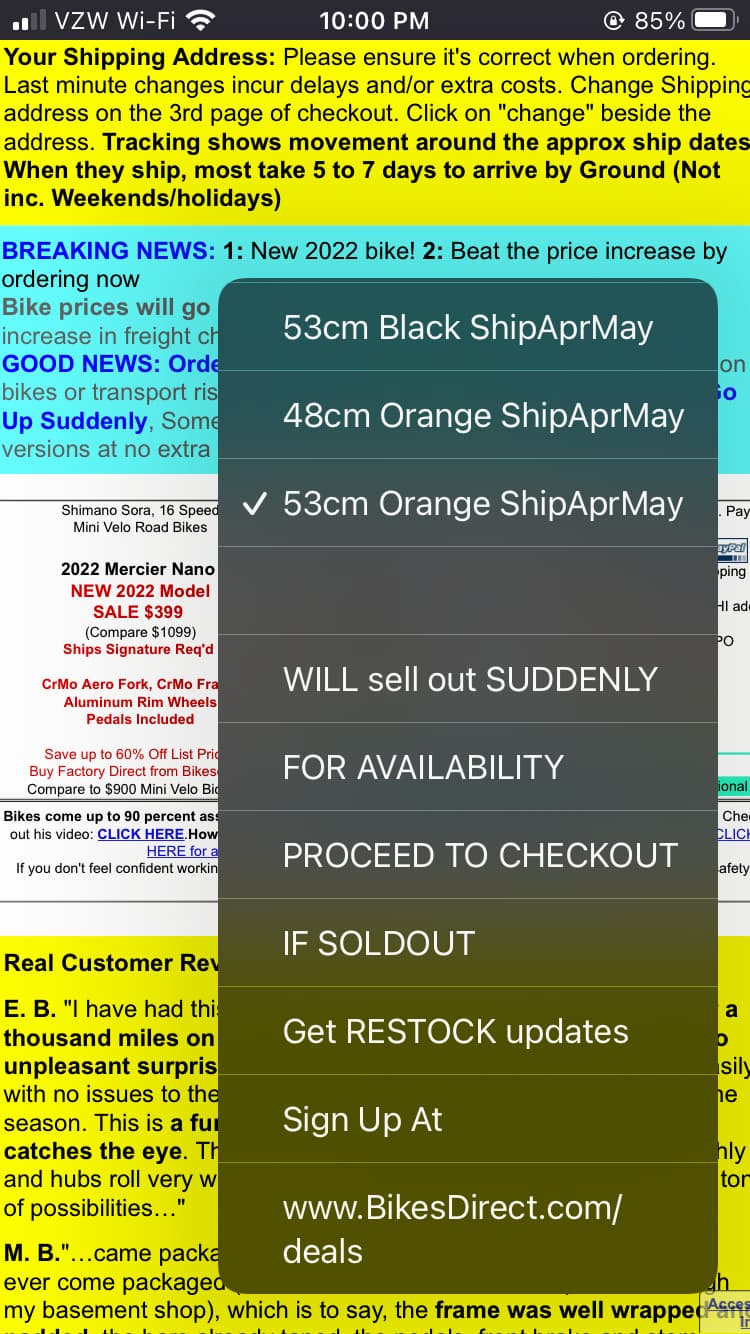Screen dimensions: 750x1334
Task: Select Get RESTOCK updates entry
Action: point(468,1032)
